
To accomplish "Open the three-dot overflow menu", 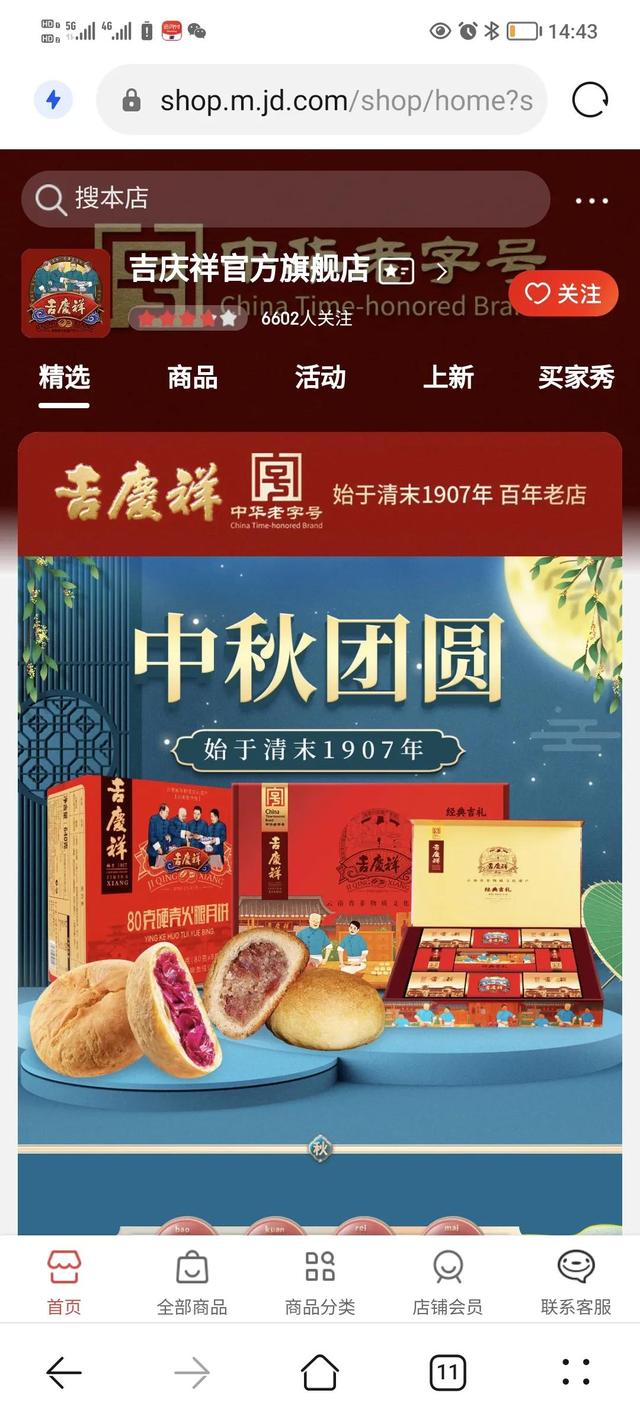I will click(591, 201).
